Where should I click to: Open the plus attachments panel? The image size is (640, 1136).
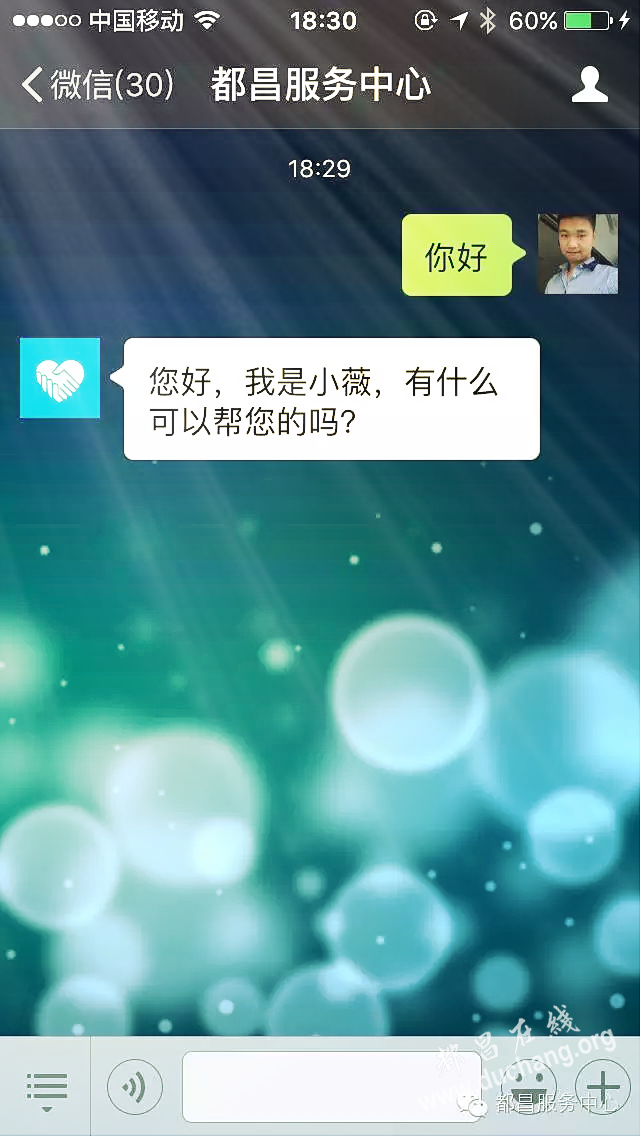coord(602,1086)
